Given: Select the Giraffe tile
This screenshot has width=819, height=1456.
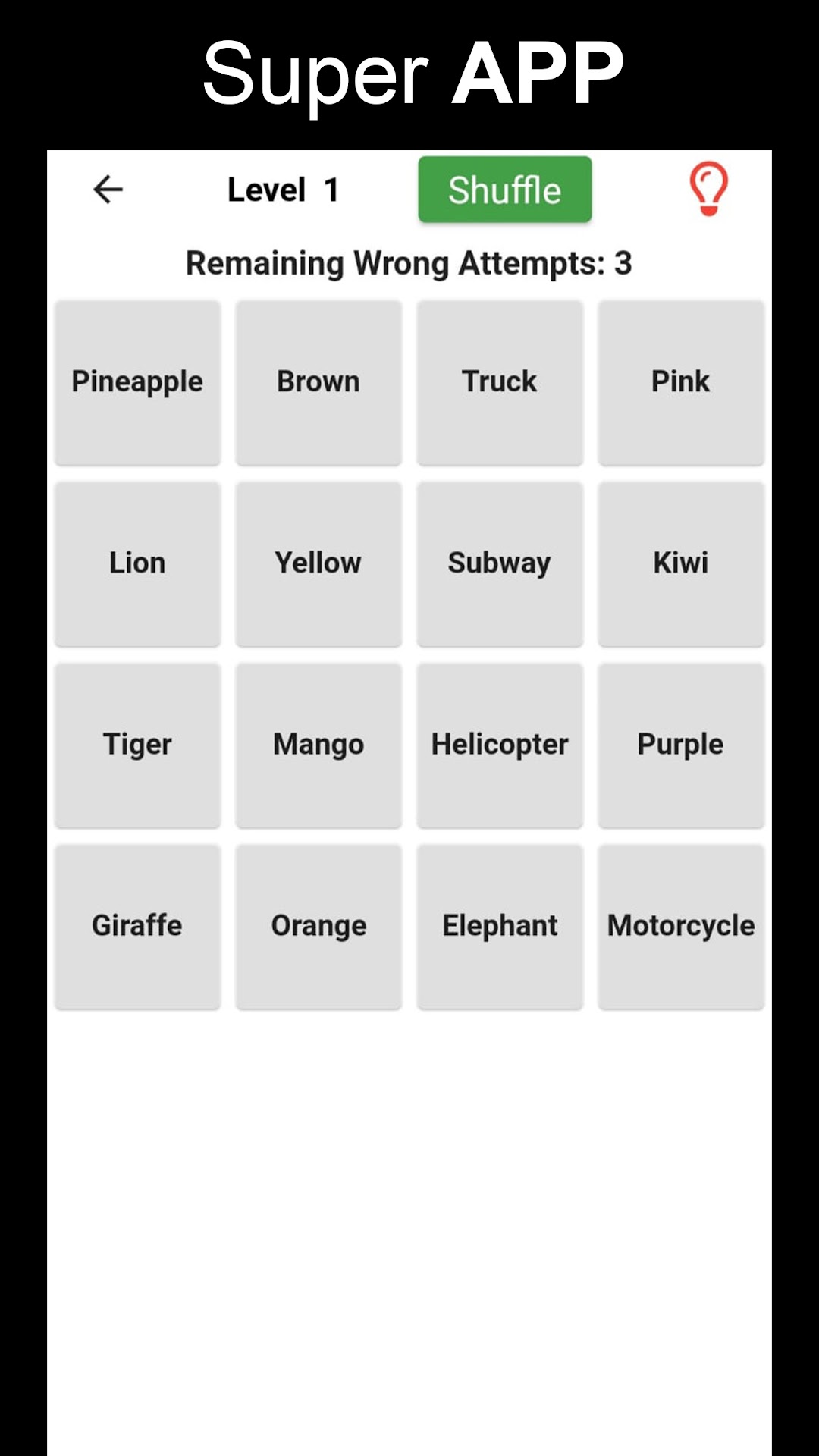Looking at the screenshot, I should point(137,926).
